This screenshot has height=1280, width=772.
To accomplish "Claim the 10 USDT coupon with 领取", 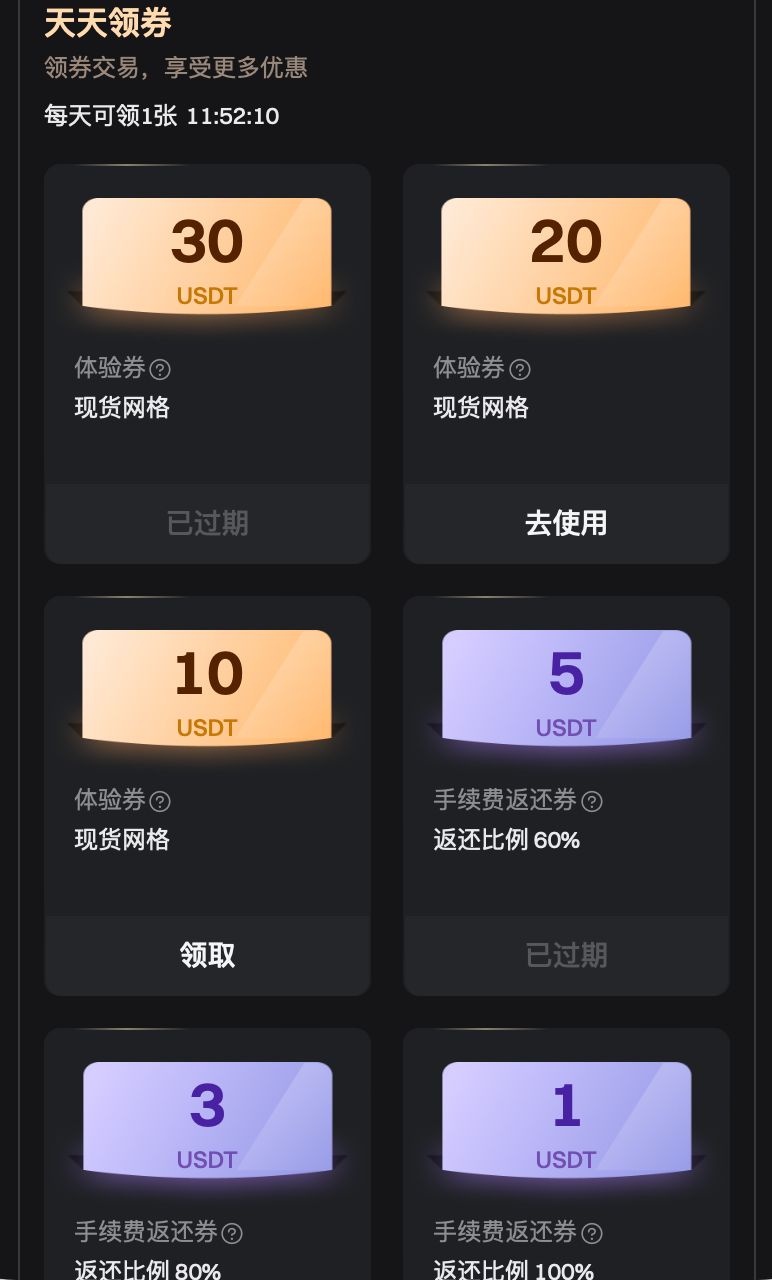I will (x=207, y=955).
